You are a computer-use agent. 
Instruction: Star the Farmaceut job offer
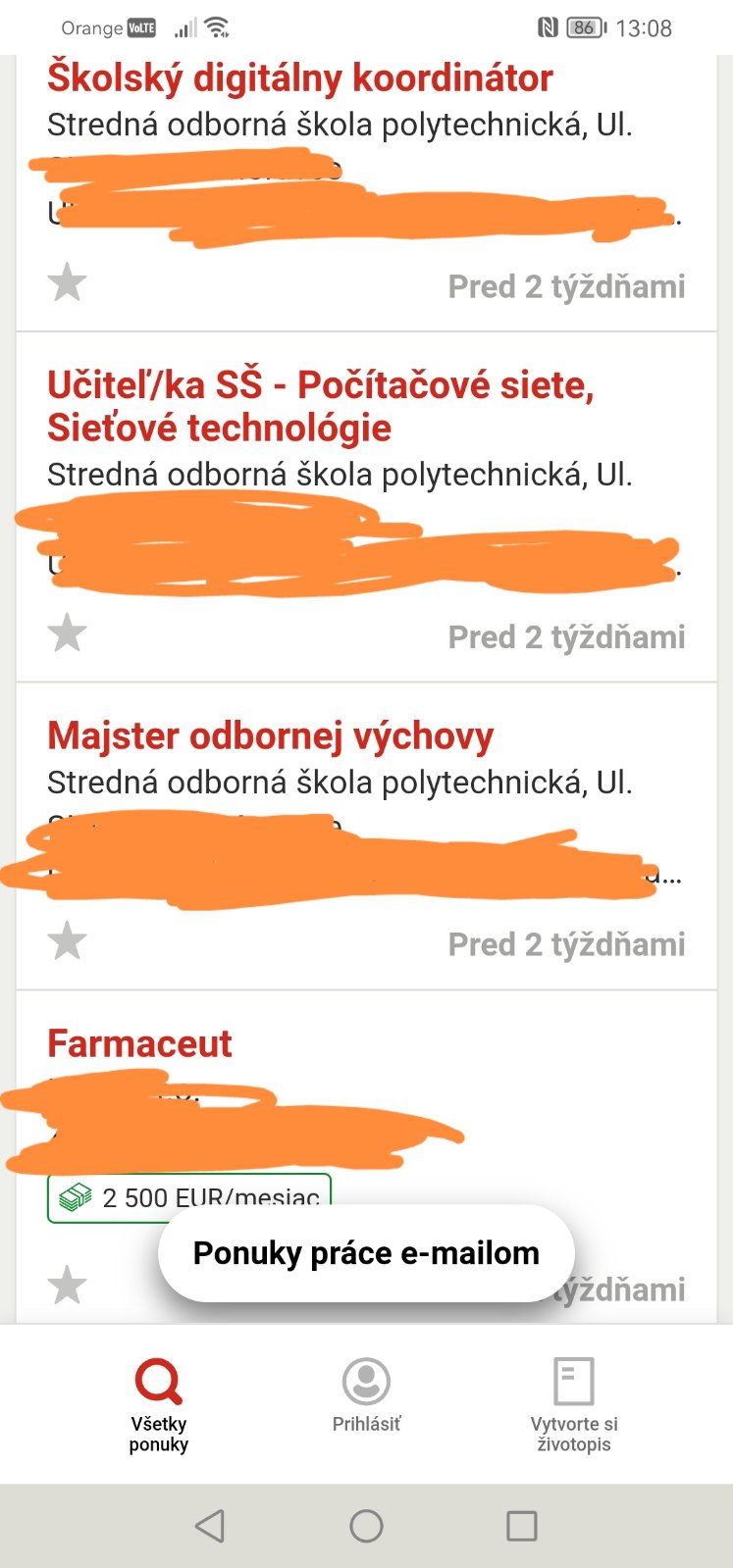coord(67,1286)
